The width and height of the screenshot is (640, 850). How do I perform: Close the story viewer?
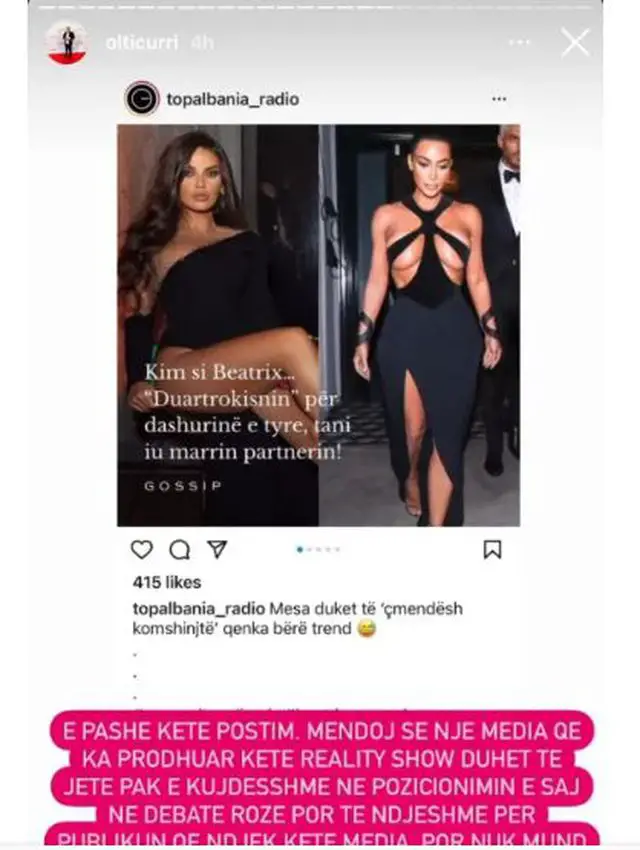pos(576,42)
